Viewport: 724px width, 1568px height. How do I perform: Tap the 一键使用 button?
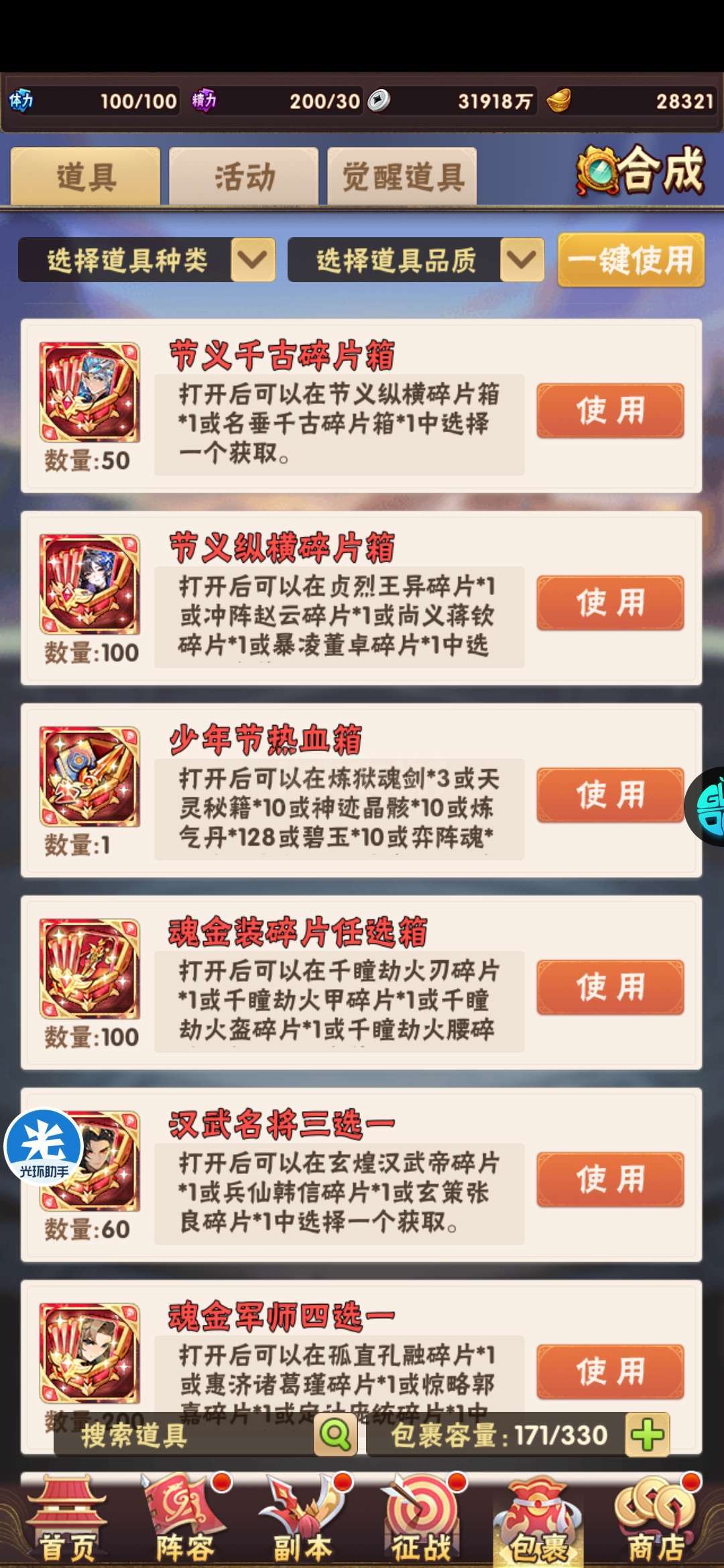(x=631, y=260)
